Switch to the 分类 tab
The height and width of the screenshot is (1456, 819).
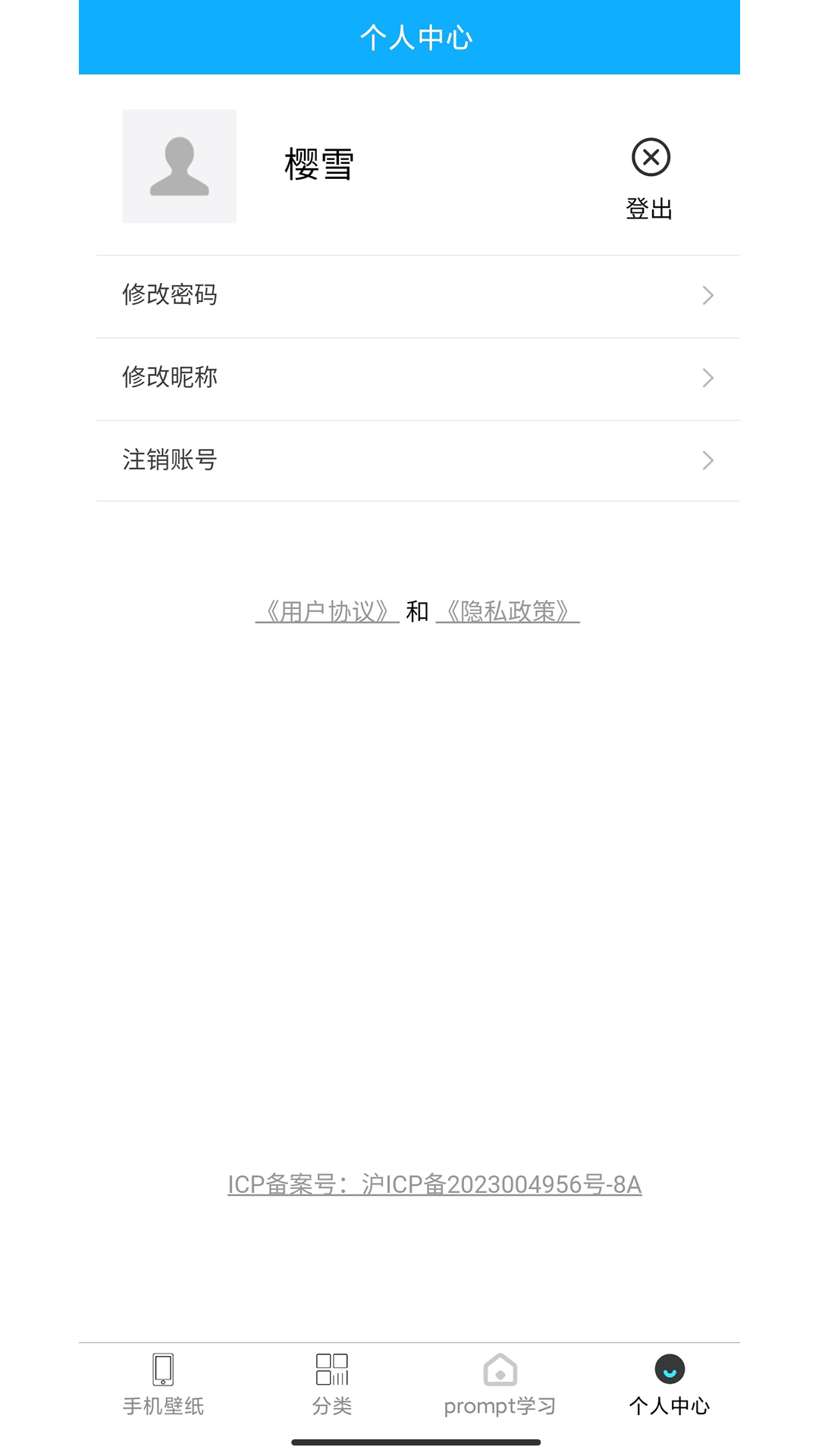click(x=332, y=1385)
